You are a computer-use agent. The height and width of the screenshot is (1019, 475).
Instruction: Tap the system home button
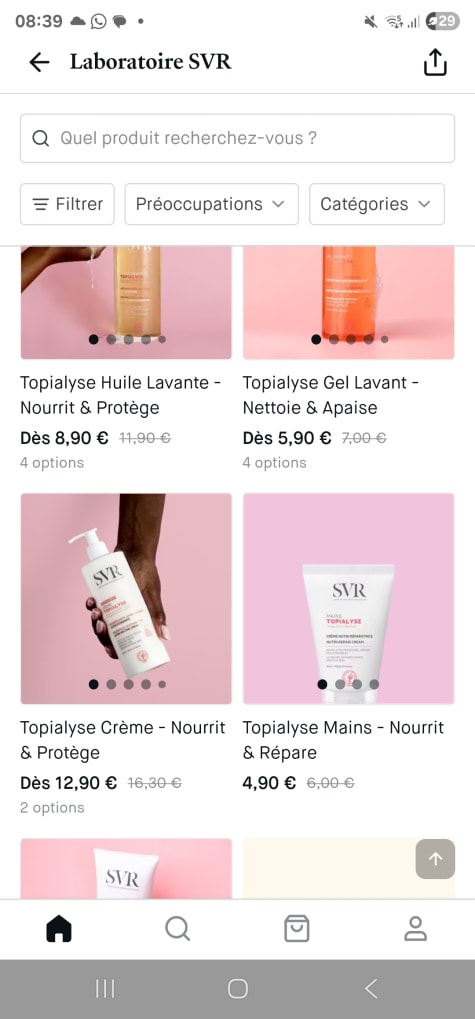(238, 989)
